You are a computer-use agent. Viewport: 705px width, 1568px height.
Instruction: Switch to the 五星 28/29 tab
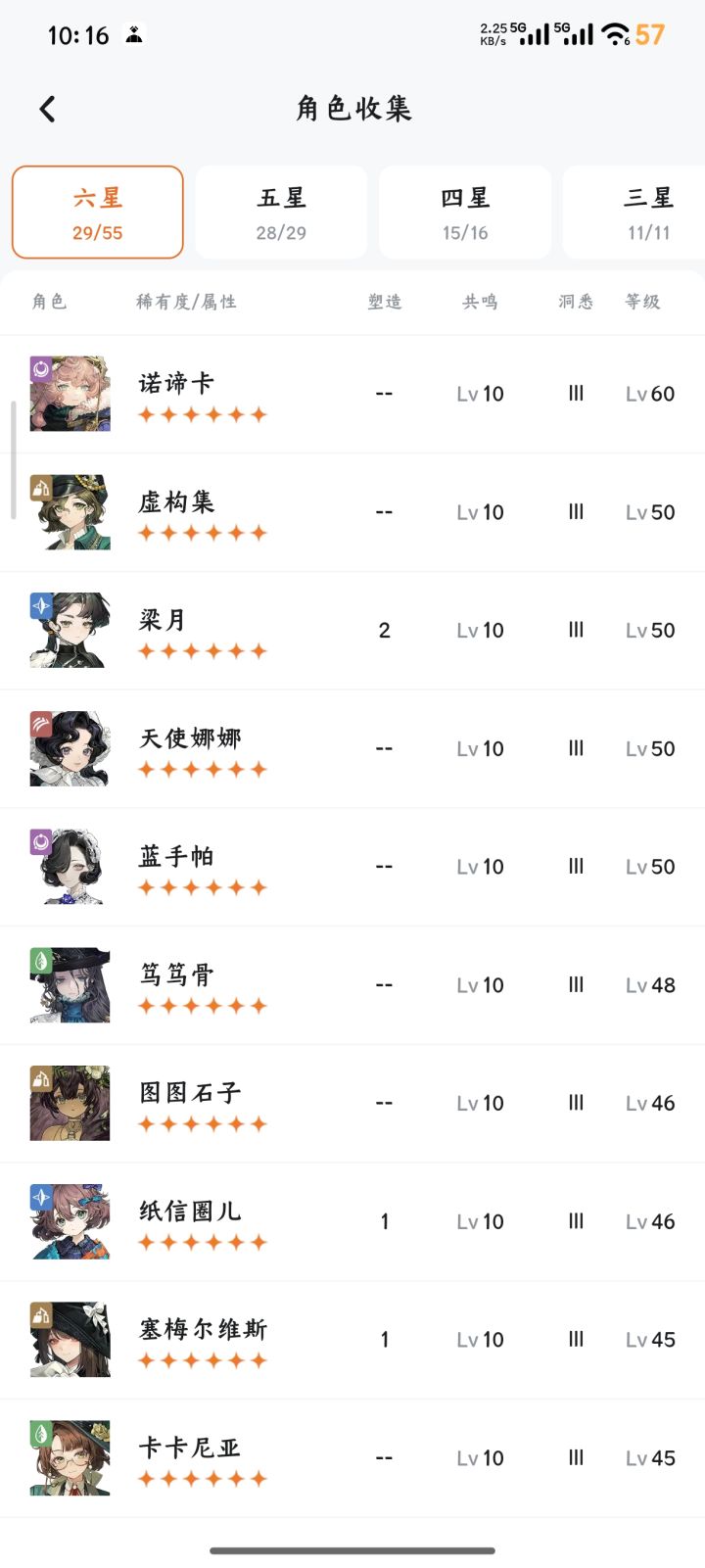[281, 213]
